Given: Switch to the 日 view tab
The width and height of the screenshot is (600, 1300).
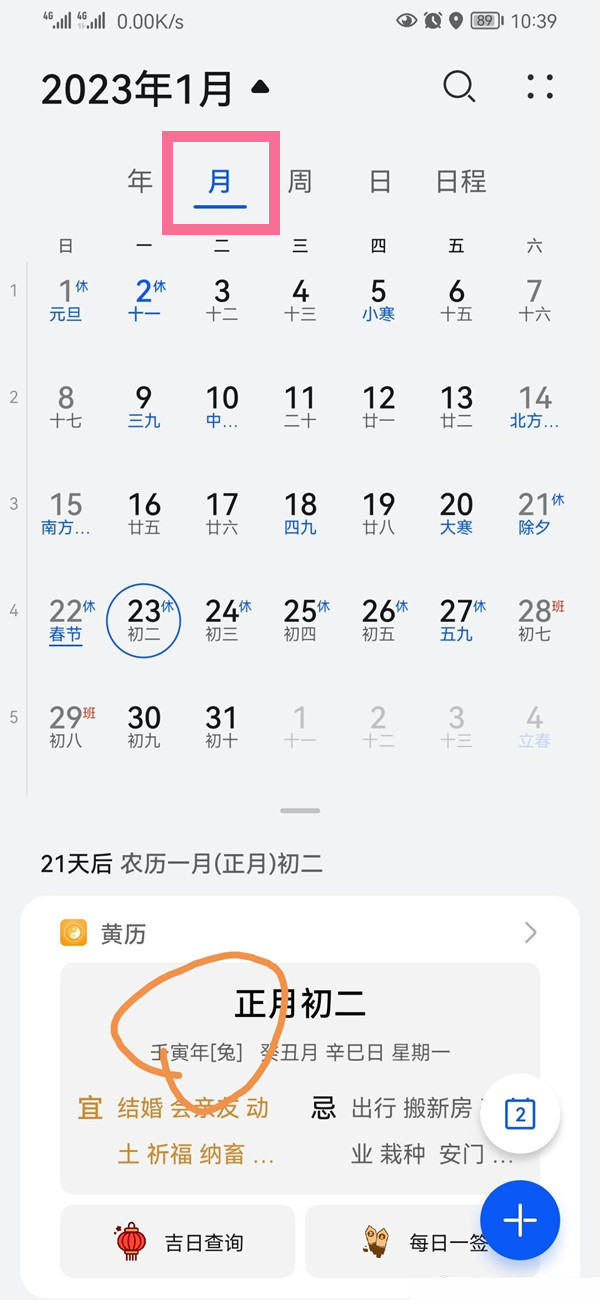Looking at the screenshot, I should point(380,181).
